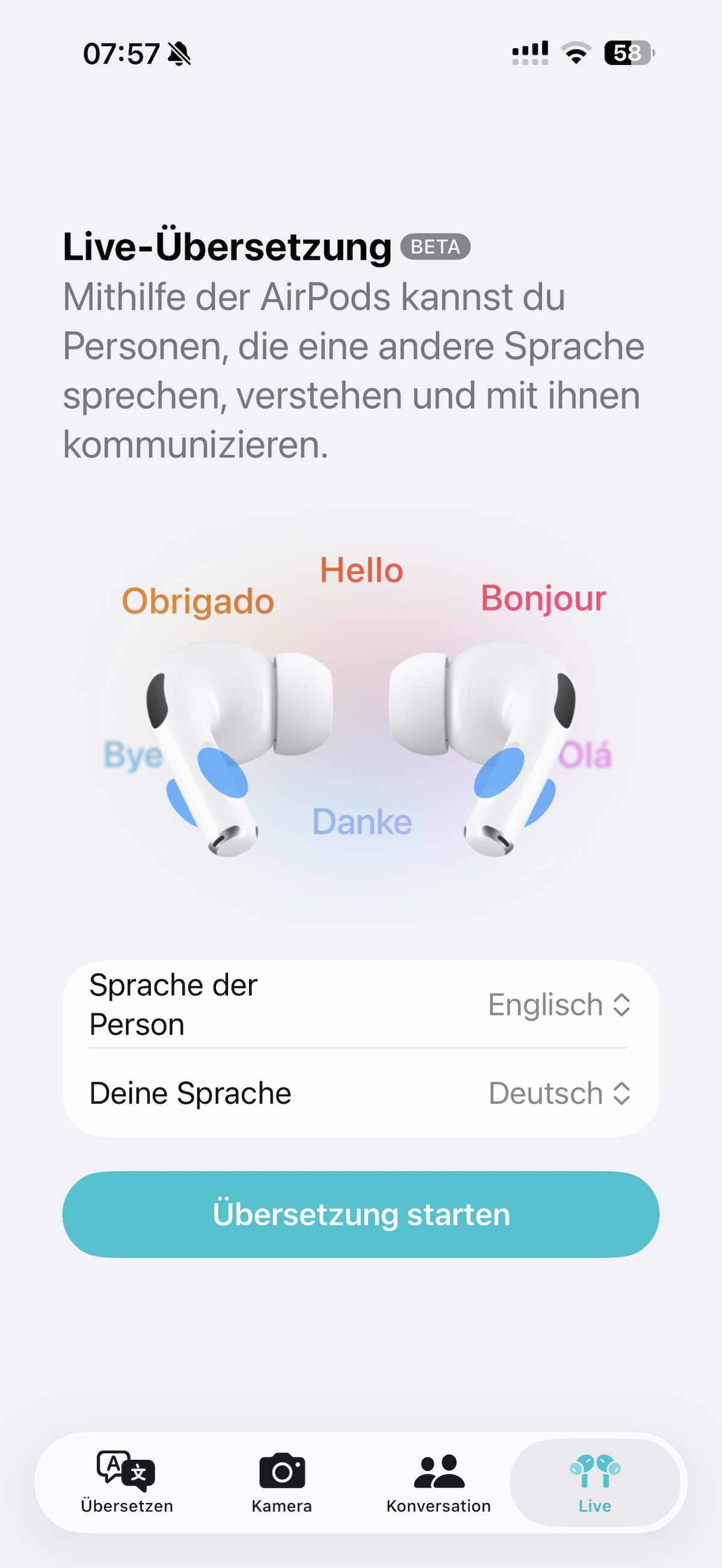Start translation with Übersetzung starten button
The height and width of the screenshot is (1568, 722).
(x=360, y=1214)
